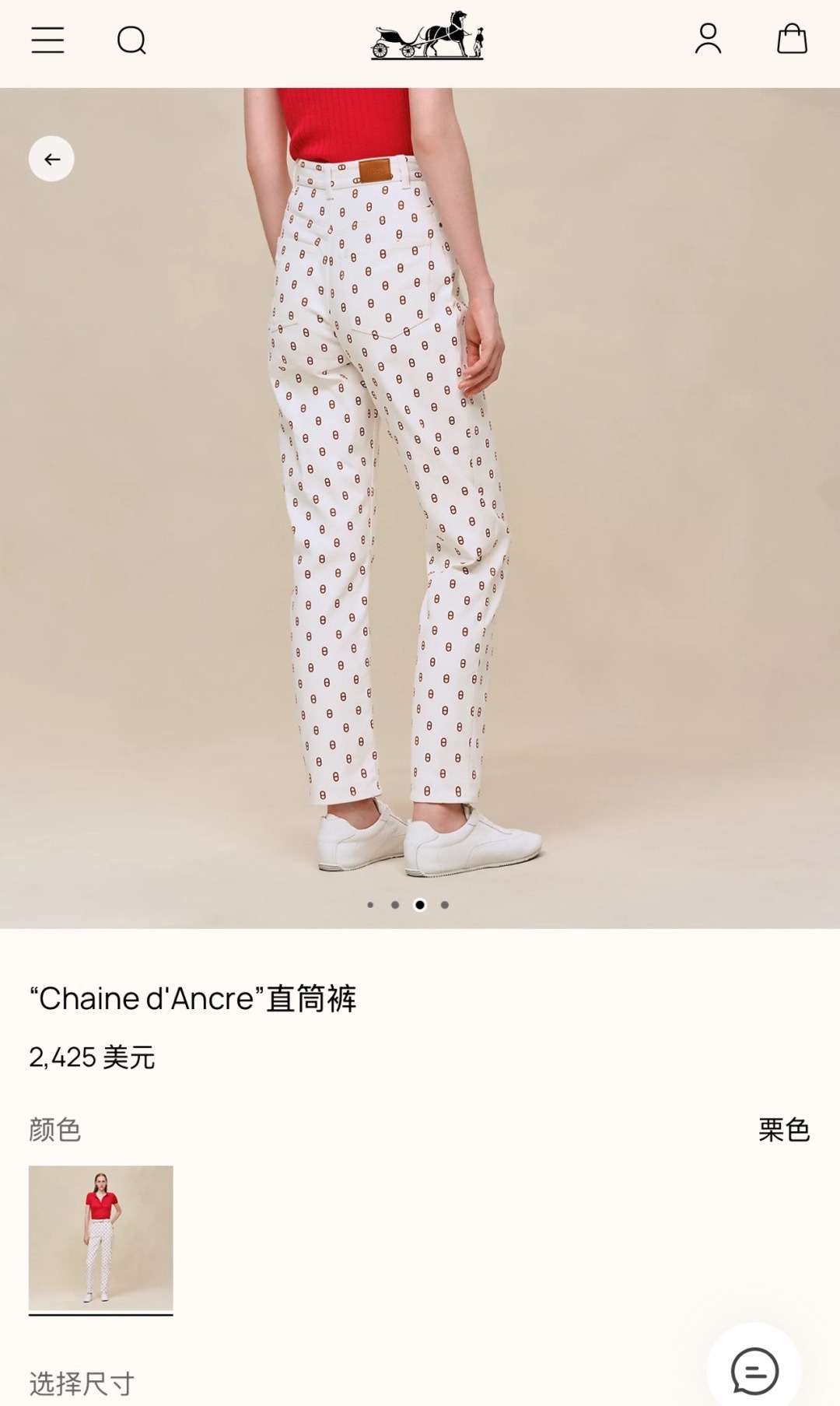Viewport: 840px width, 1406px height.
Task: Go to the Hermès homepage via logo
Action: [x=427, y=36]
